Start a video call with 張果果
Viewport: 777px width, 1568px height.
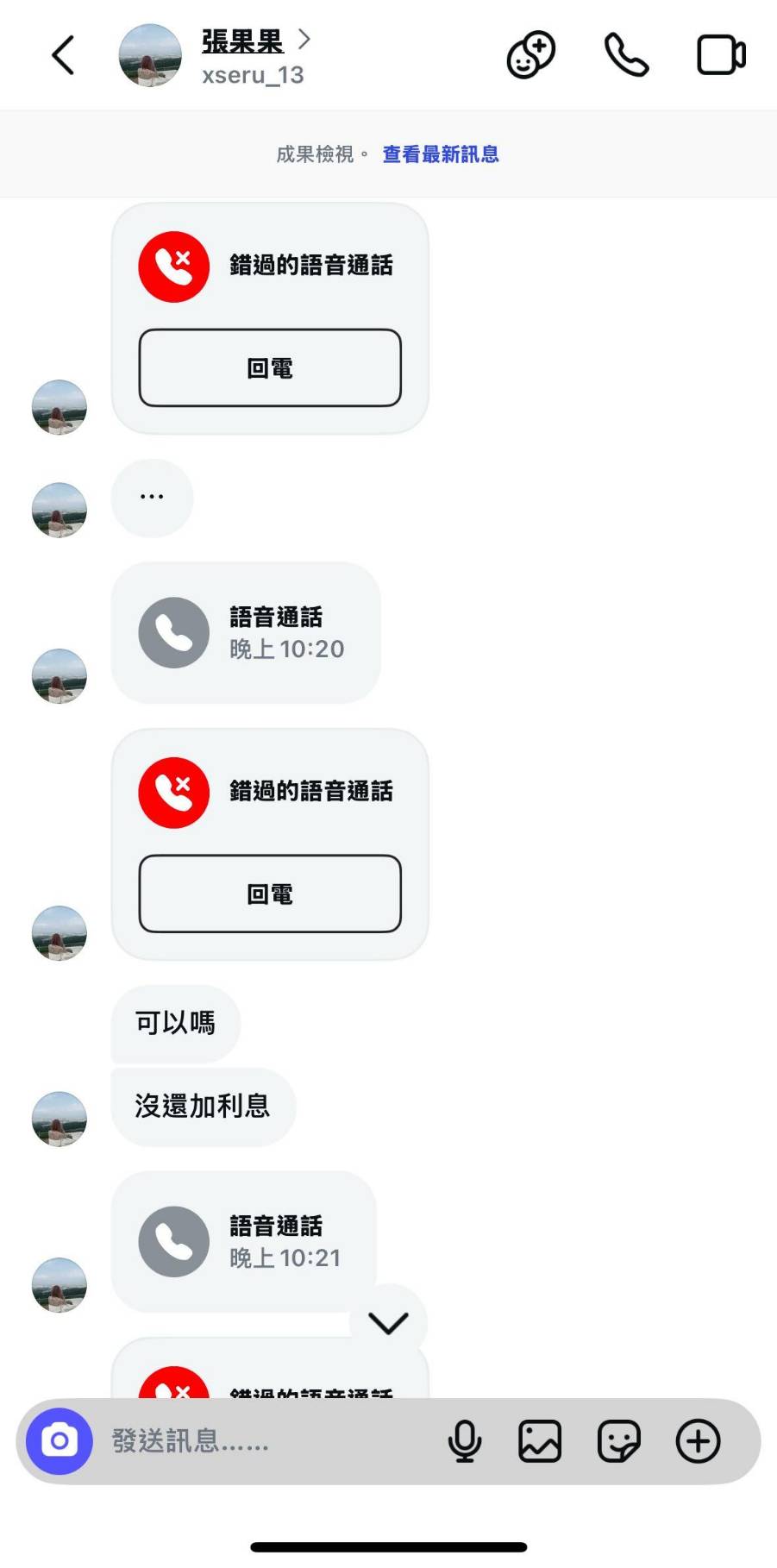pos(721,56)
